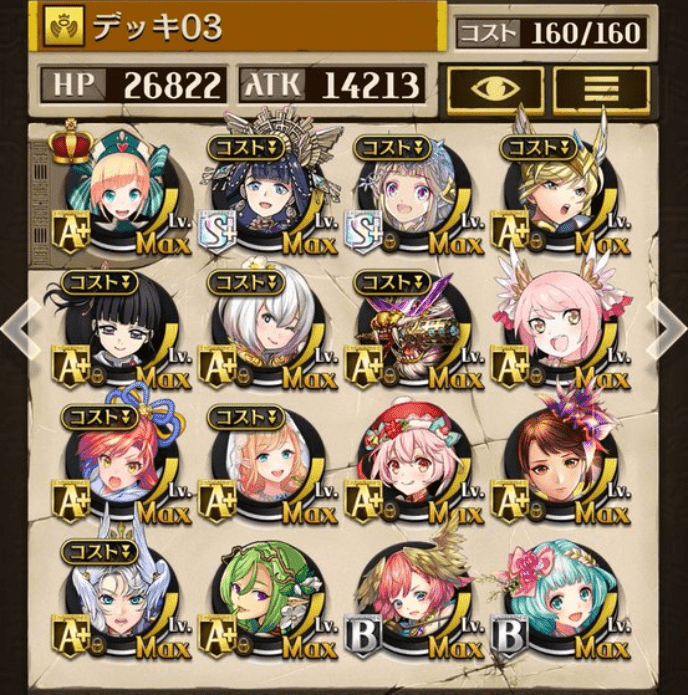Image resolution: width=688 pixels, height=695 pixels.
Task: Open the list menu button
Action: coord(600,91)
